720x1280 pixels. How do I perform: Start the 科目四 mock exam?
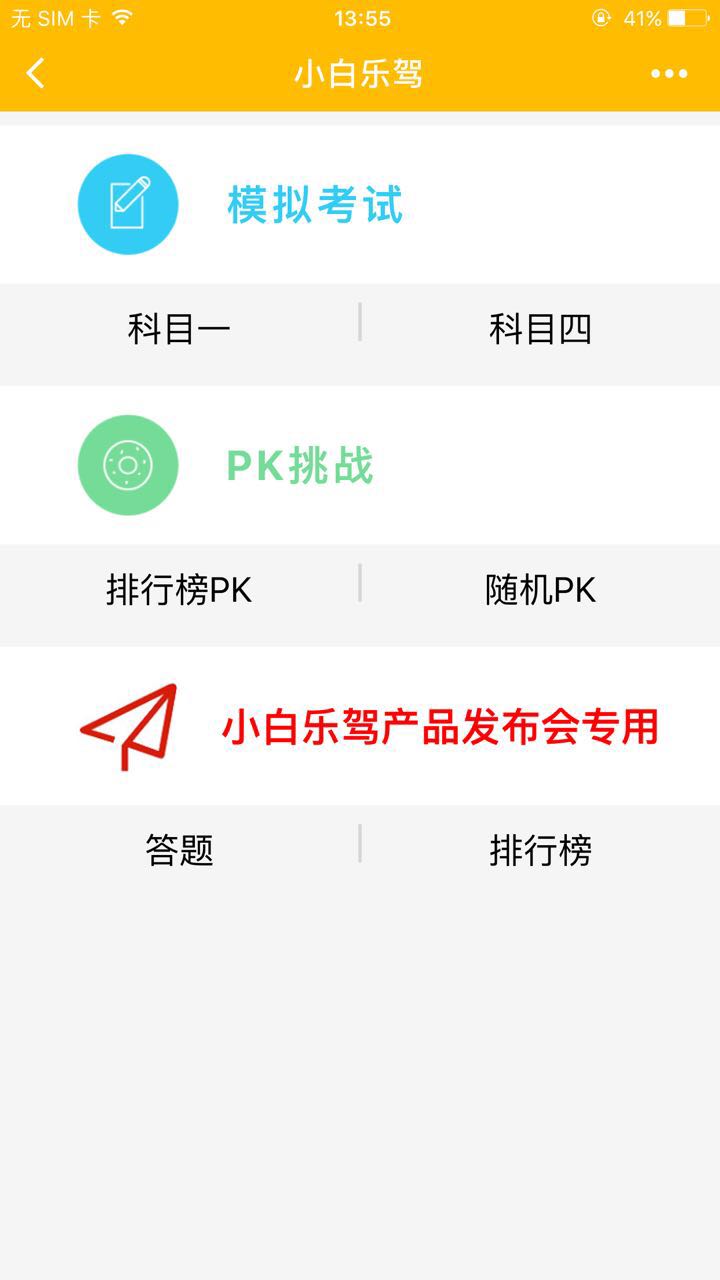[540, 330]
